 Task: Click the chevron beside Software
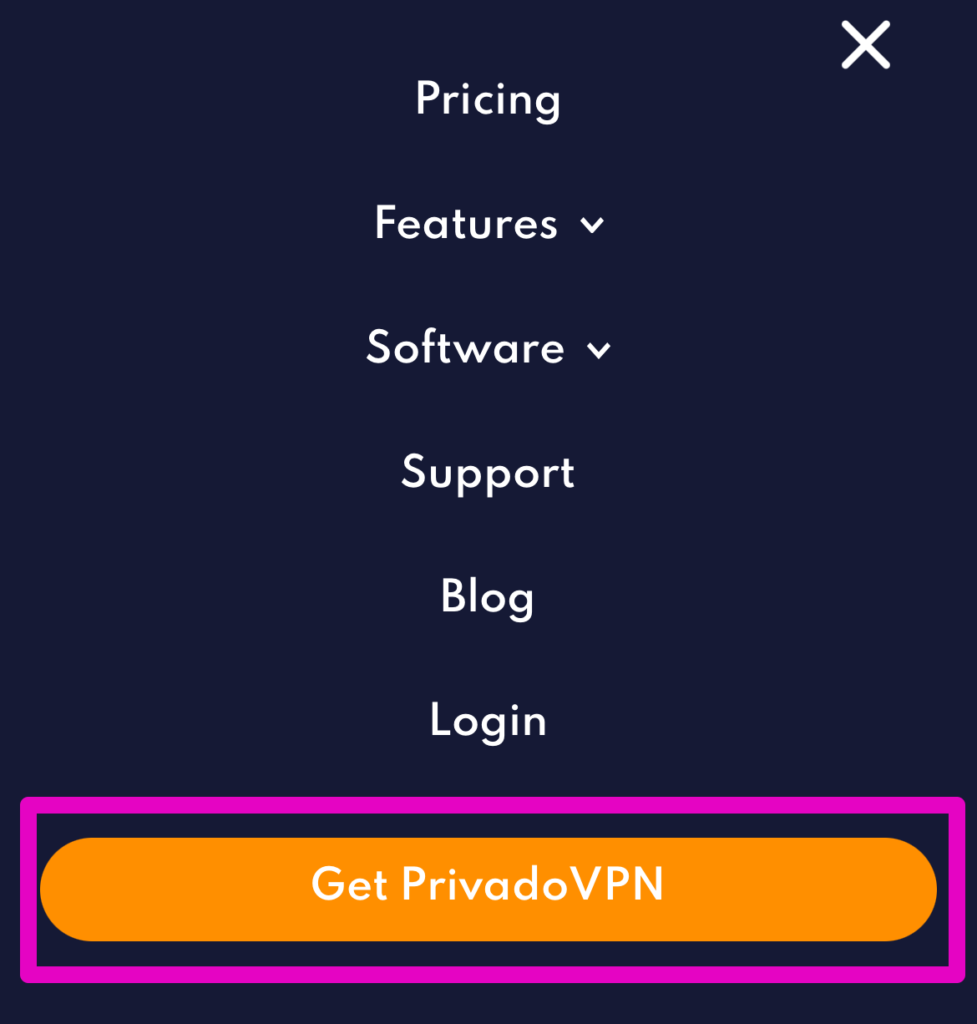coord(599,352)
